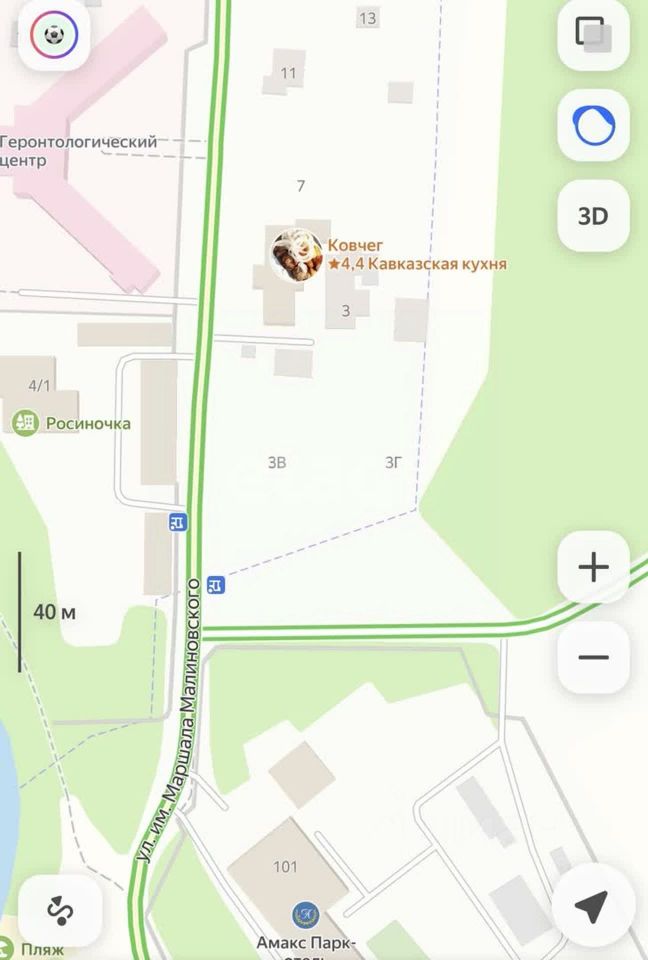Screen dimensions: 648x960
Task: Open the Амакс Парк-отель marker
Action: pos(304,913)
